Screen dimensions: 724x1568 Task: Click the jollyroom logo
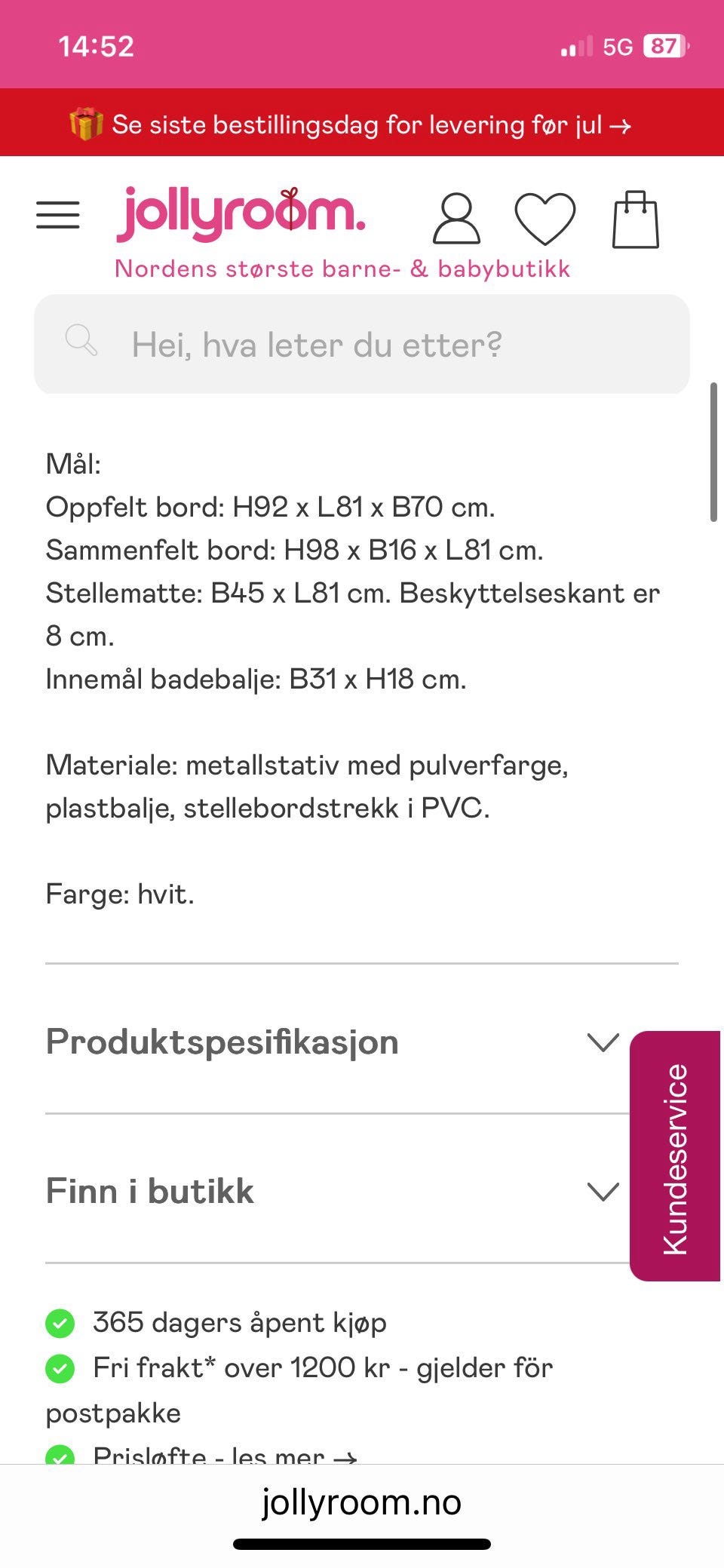click(x=241, y=215)
